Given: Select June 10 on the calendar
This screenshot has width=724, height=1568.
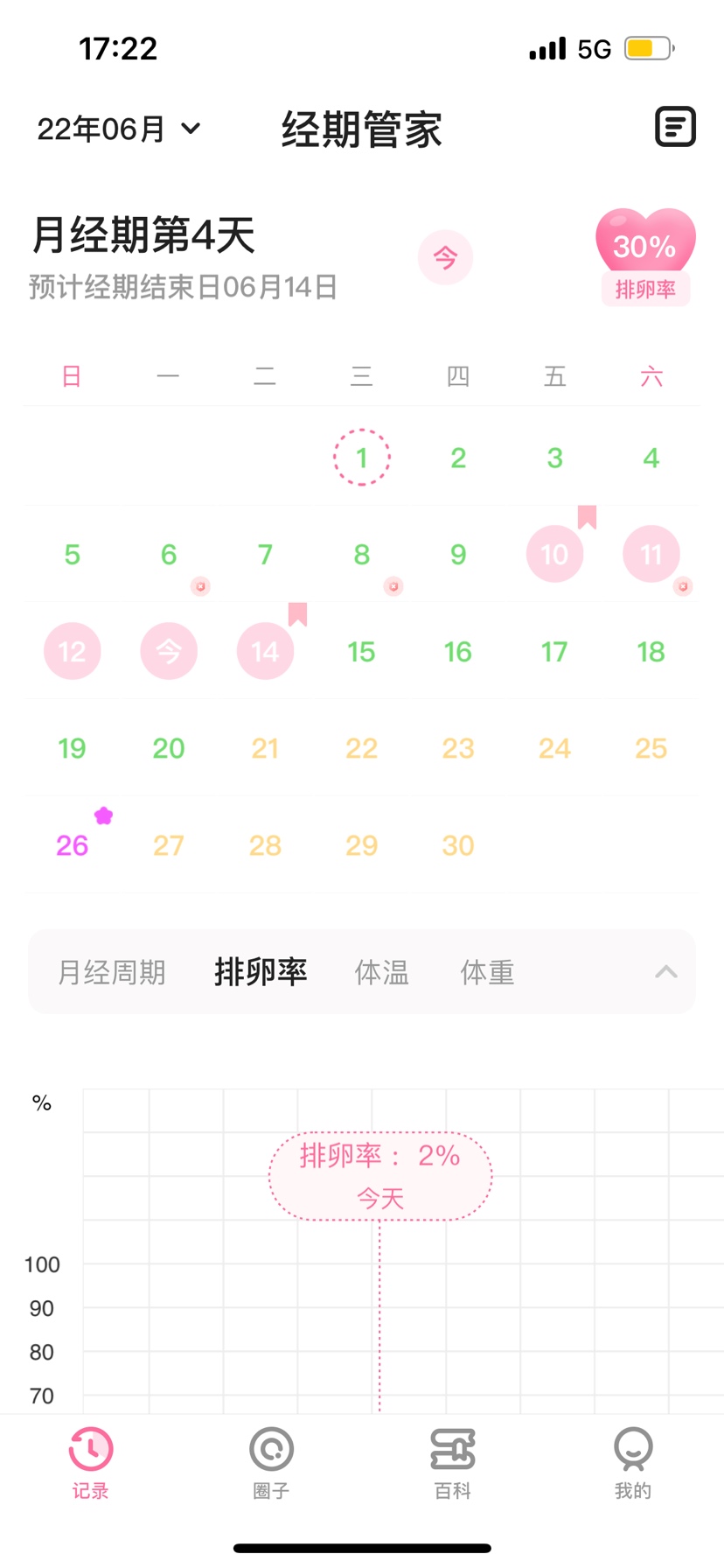Looking at the screenshot, I should click(x=554, y=554).
